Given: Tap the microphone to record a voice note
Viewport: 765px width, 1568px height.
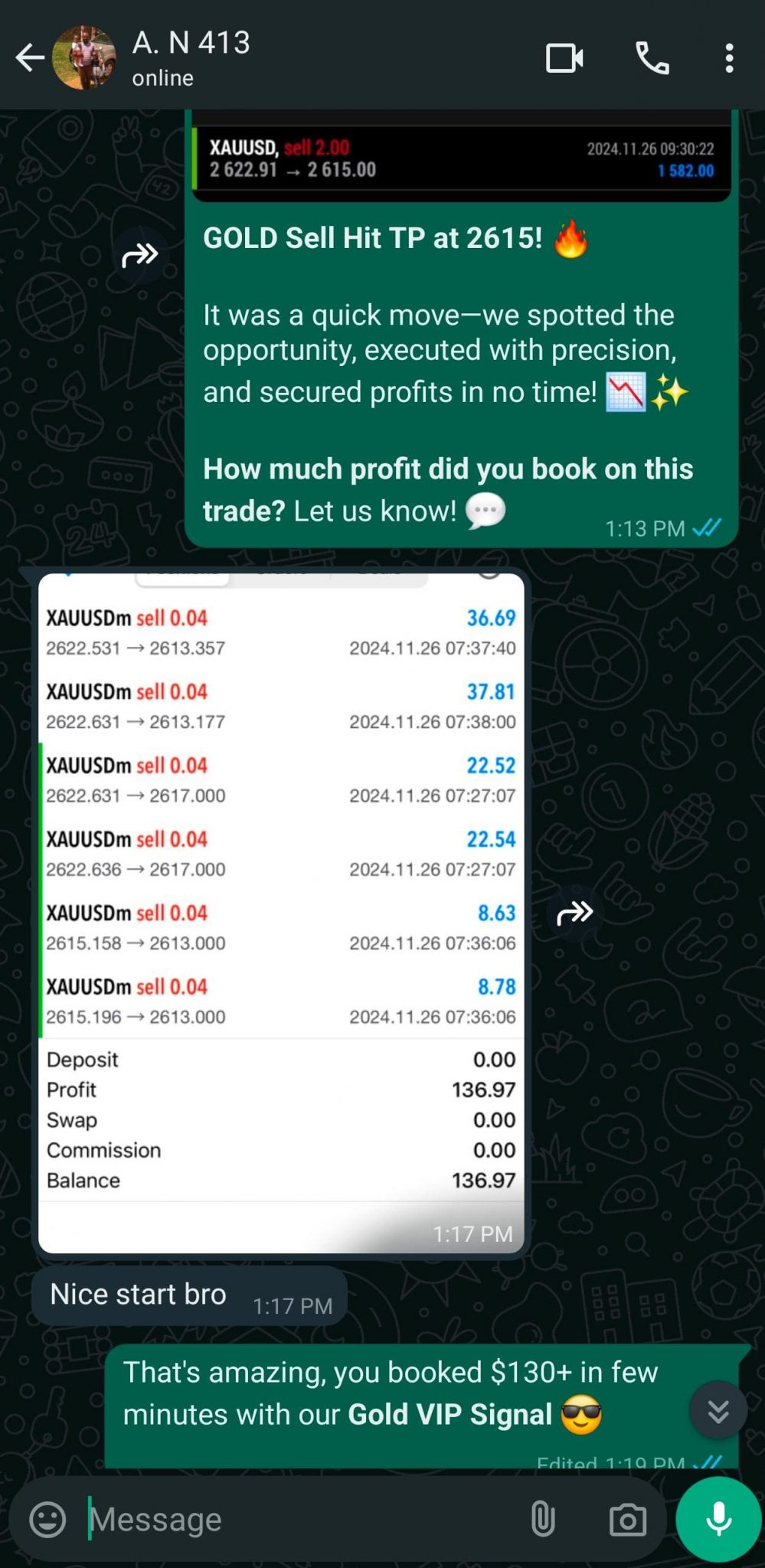Looking at the screenshot, I should point(717,1518).
